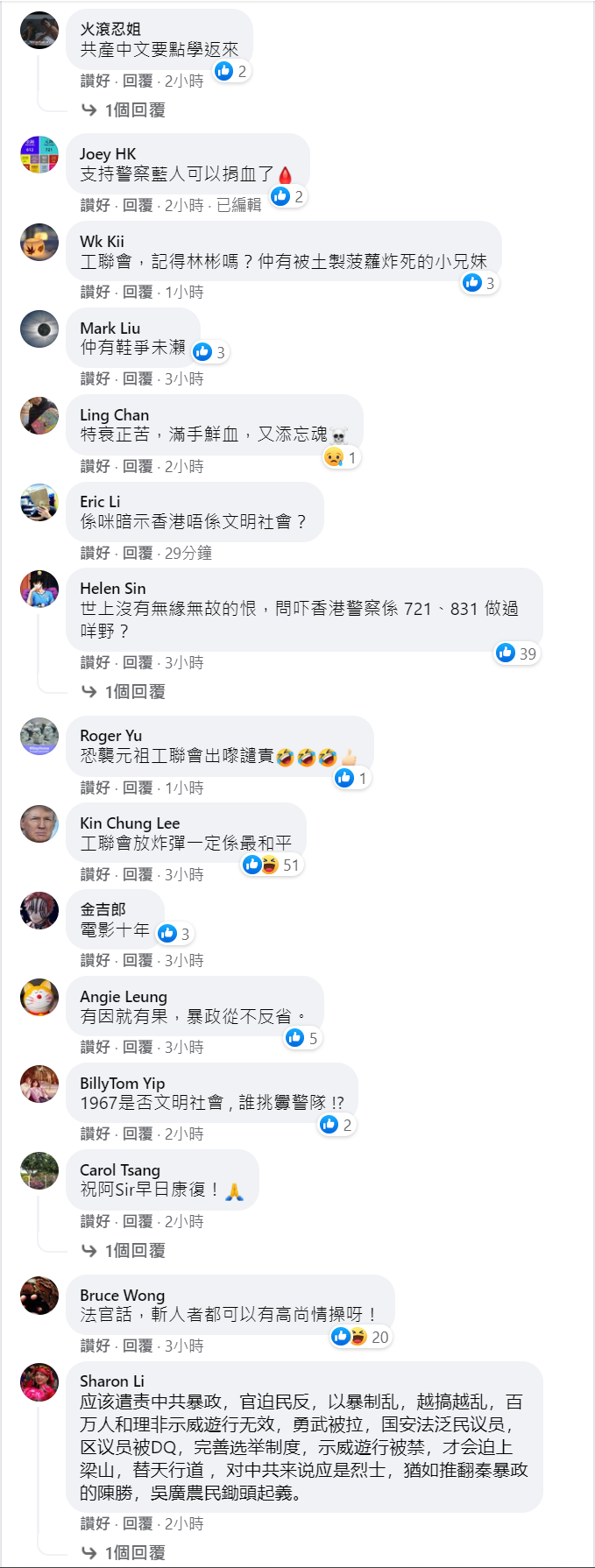
Task: Reply to 金吉郎's comment
Action: (138, 960)
